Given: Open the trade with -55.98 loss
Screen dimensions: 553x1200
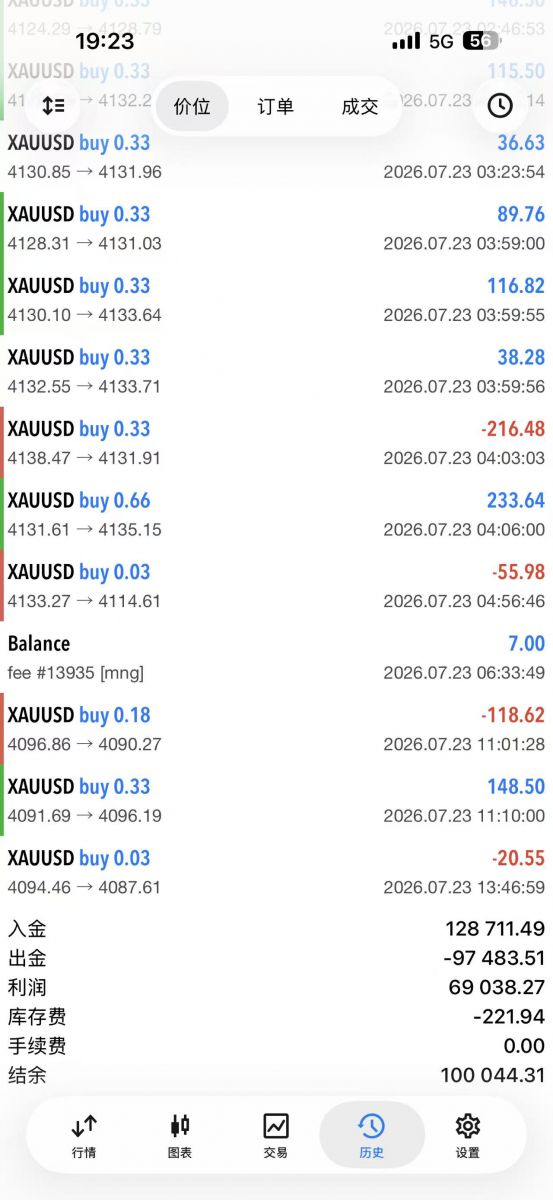Looking at the screenshot, I should click(276, 586).
